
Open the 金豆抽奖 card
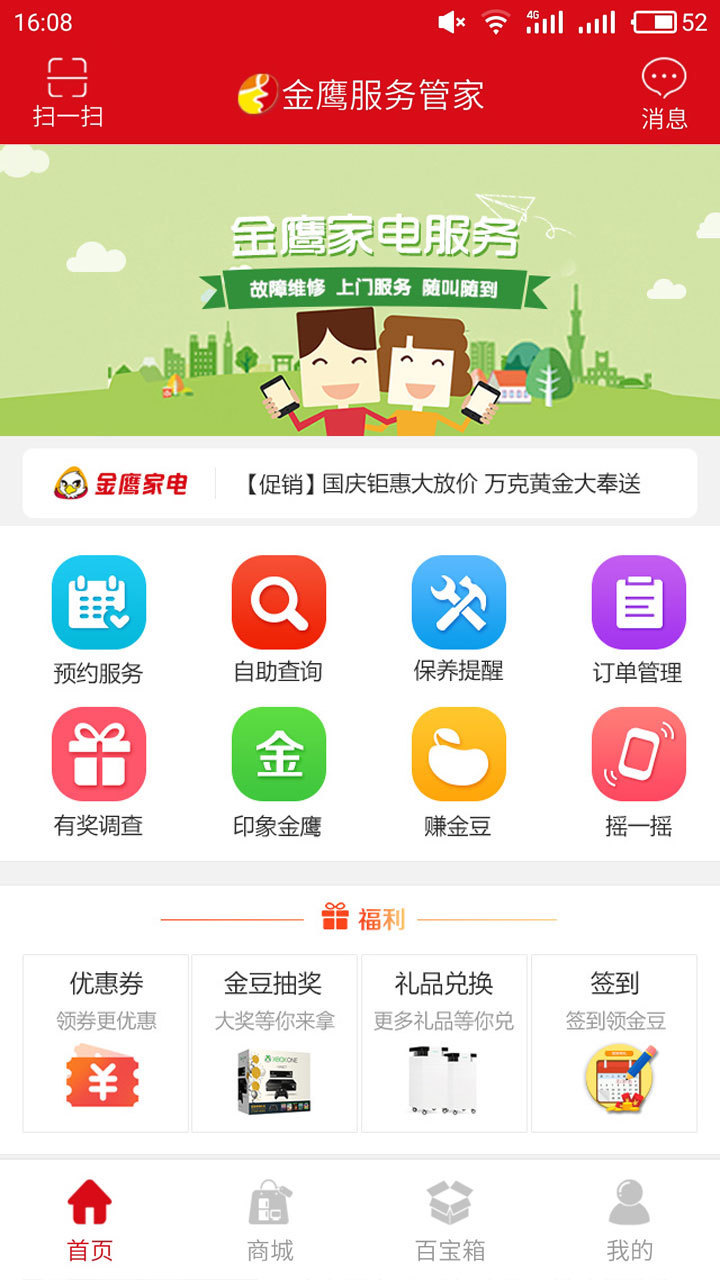274,1042
